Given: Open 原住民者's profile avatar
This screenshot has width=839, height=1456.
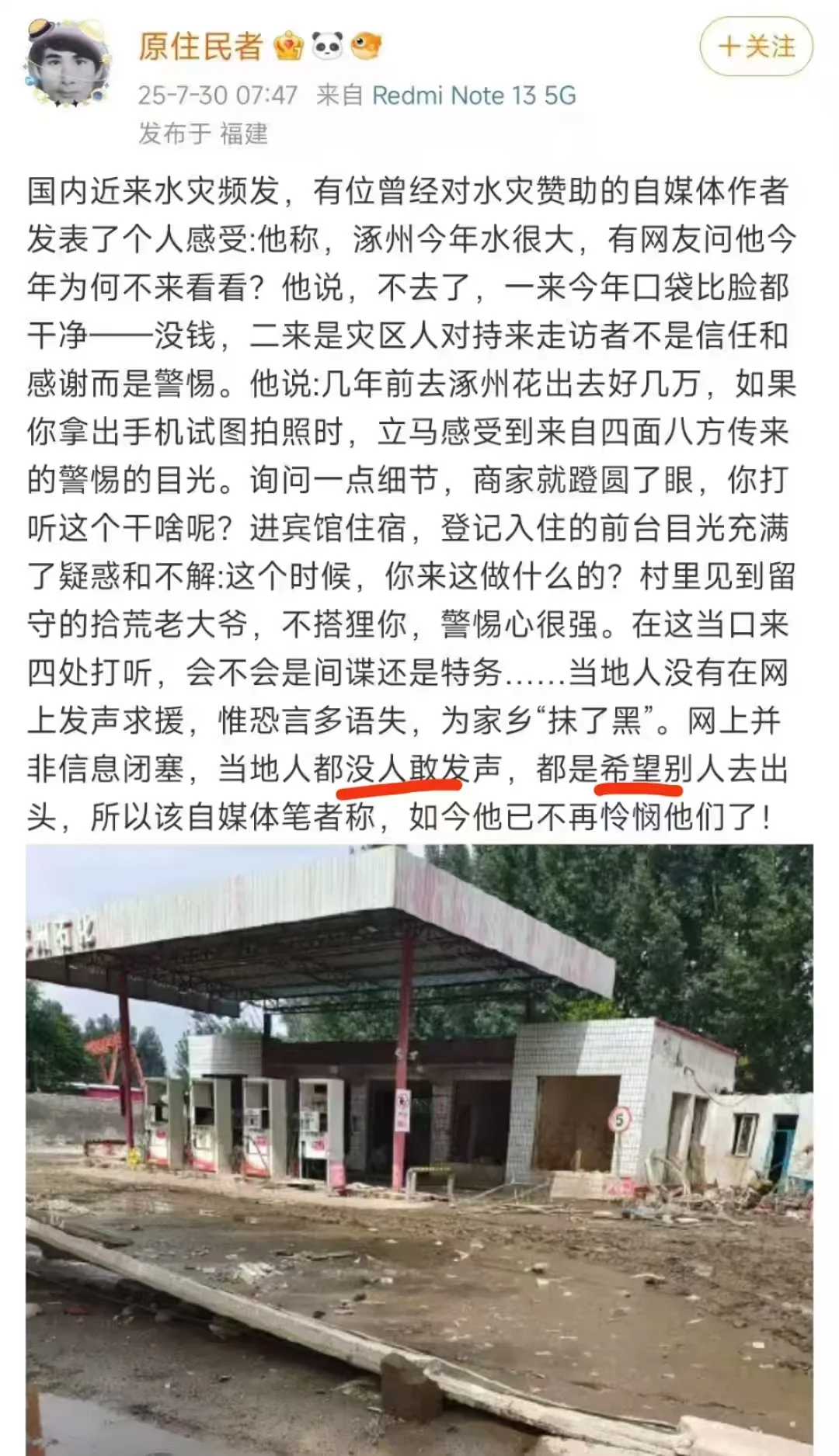Looking at the screenshot, I should pyautogui.click(x=67, y=64).
